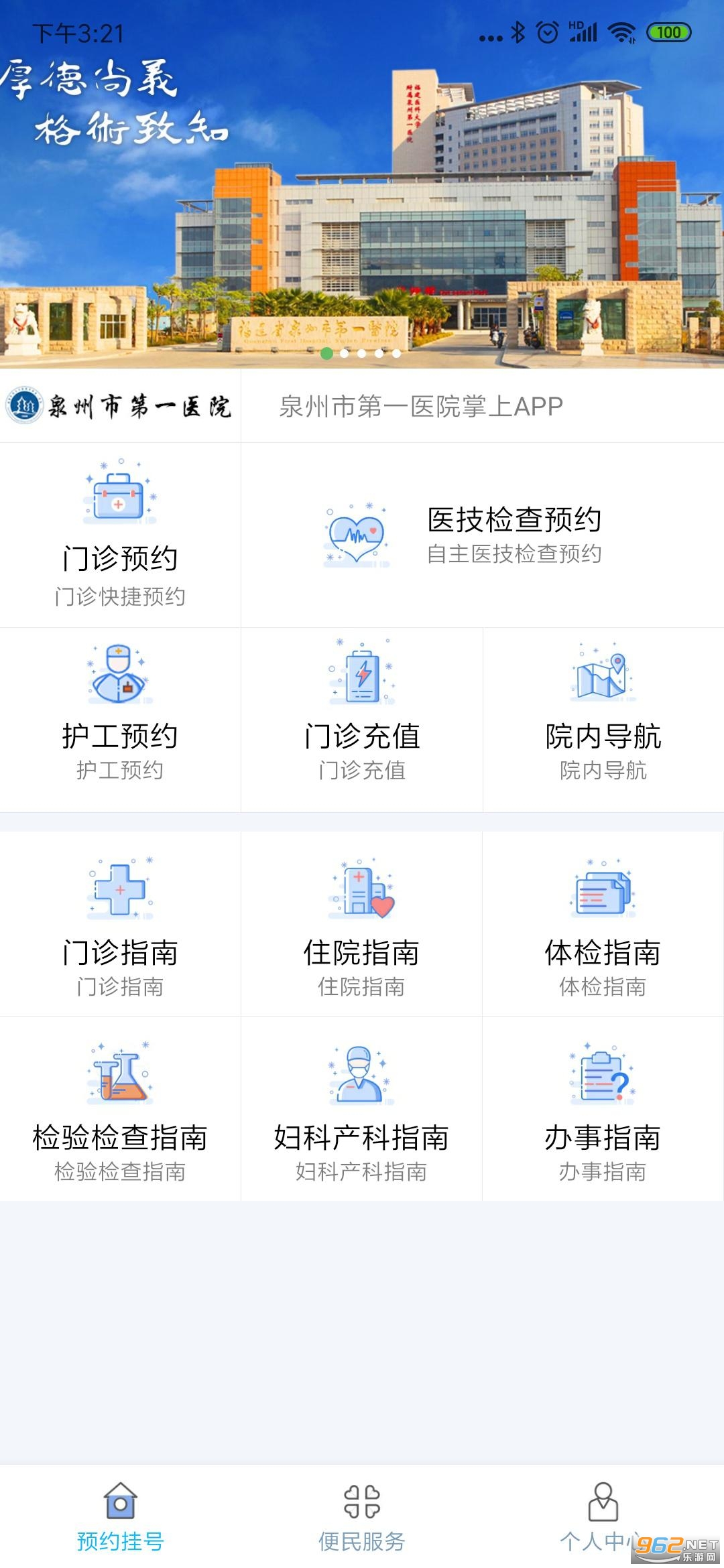The image size is (724, 1568).
Task: Go to 个人中心 profile tab
Action: (x=603, y=1517)
